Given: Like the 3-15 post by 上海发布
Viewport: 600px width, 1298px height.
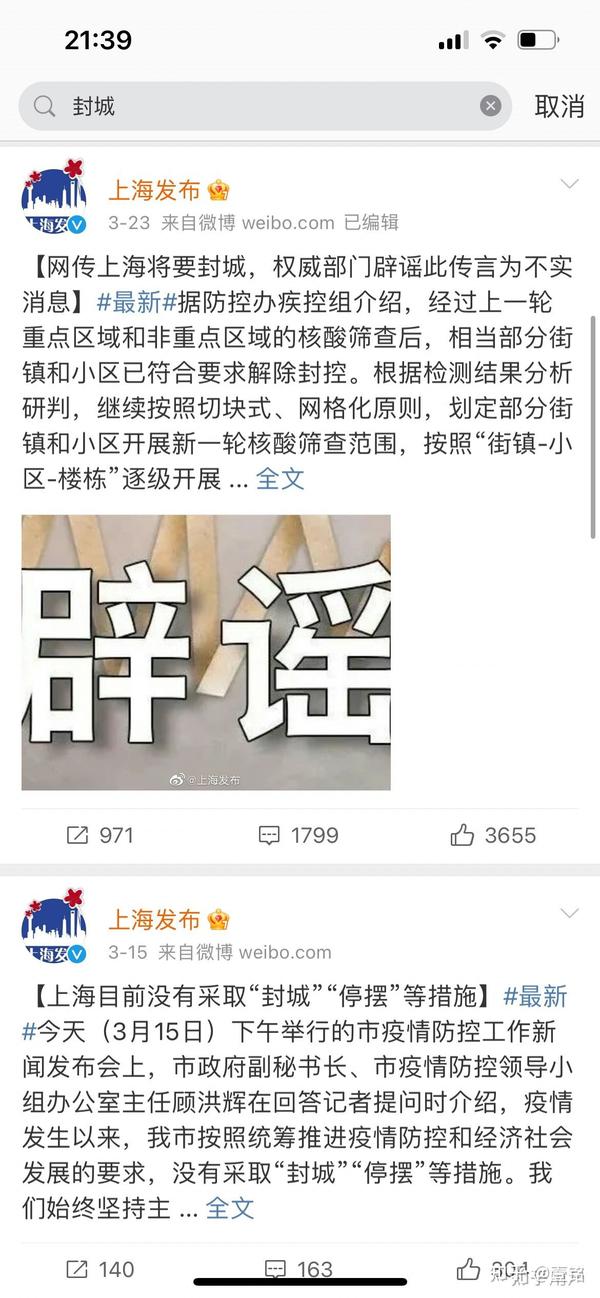Looking at the screenshot, I should click(x=492, y=1269).
